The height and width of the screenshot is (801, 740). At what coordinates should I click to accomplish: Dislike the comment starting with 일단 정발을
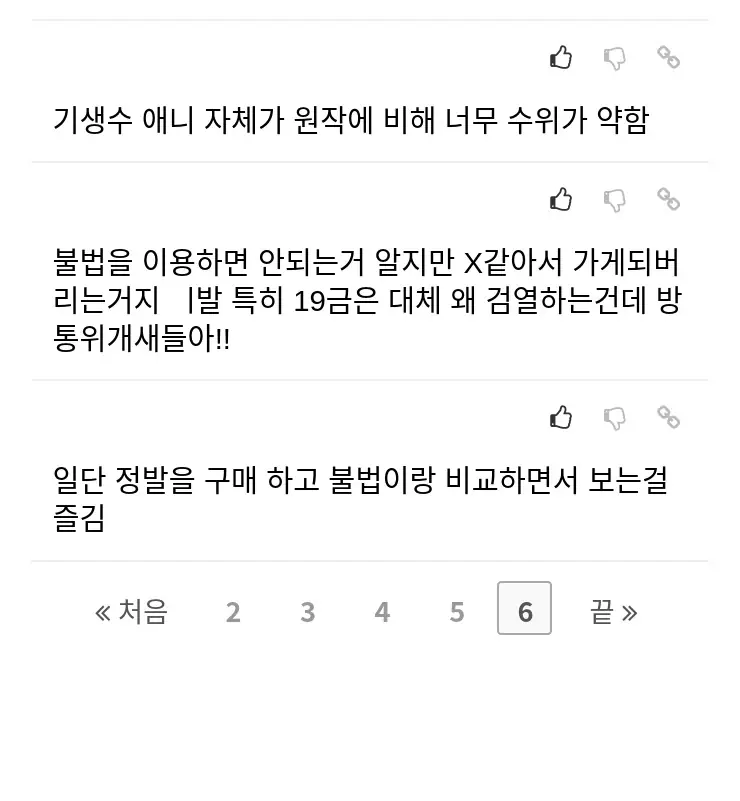(x=615, y=417)
